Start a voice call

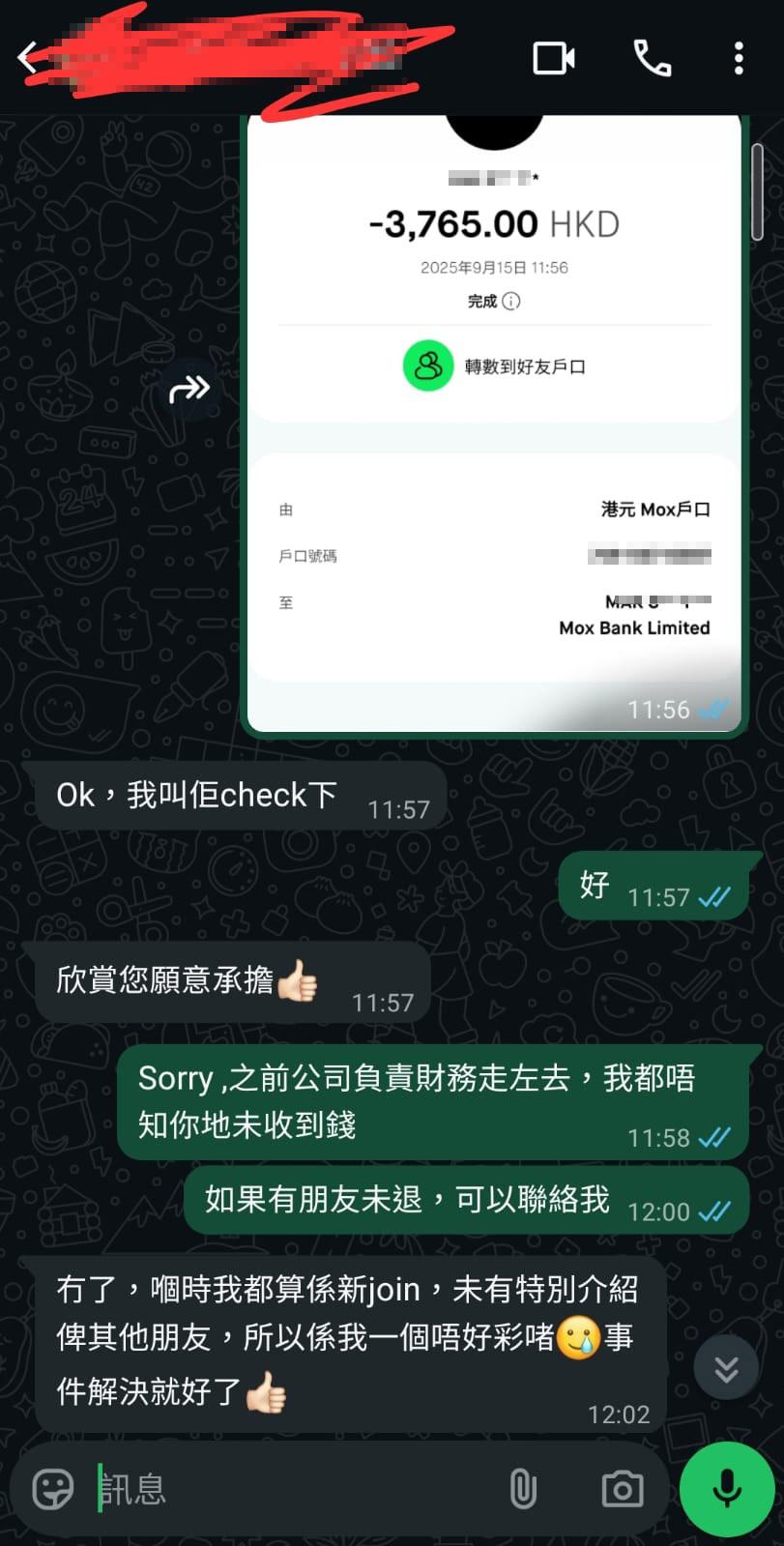click(x=653, y=58)
